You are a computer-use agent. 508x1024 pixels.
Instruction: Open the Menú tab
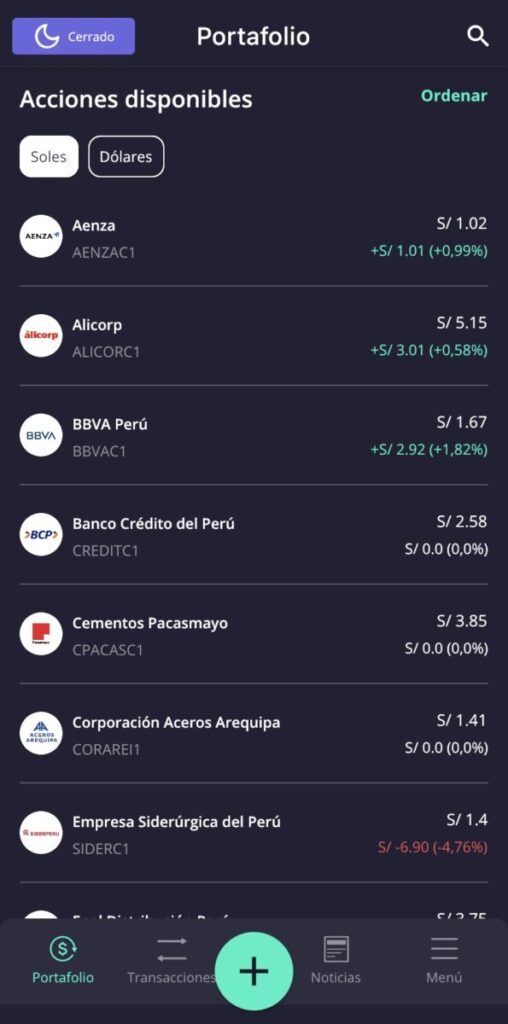[x=444, y=959]
